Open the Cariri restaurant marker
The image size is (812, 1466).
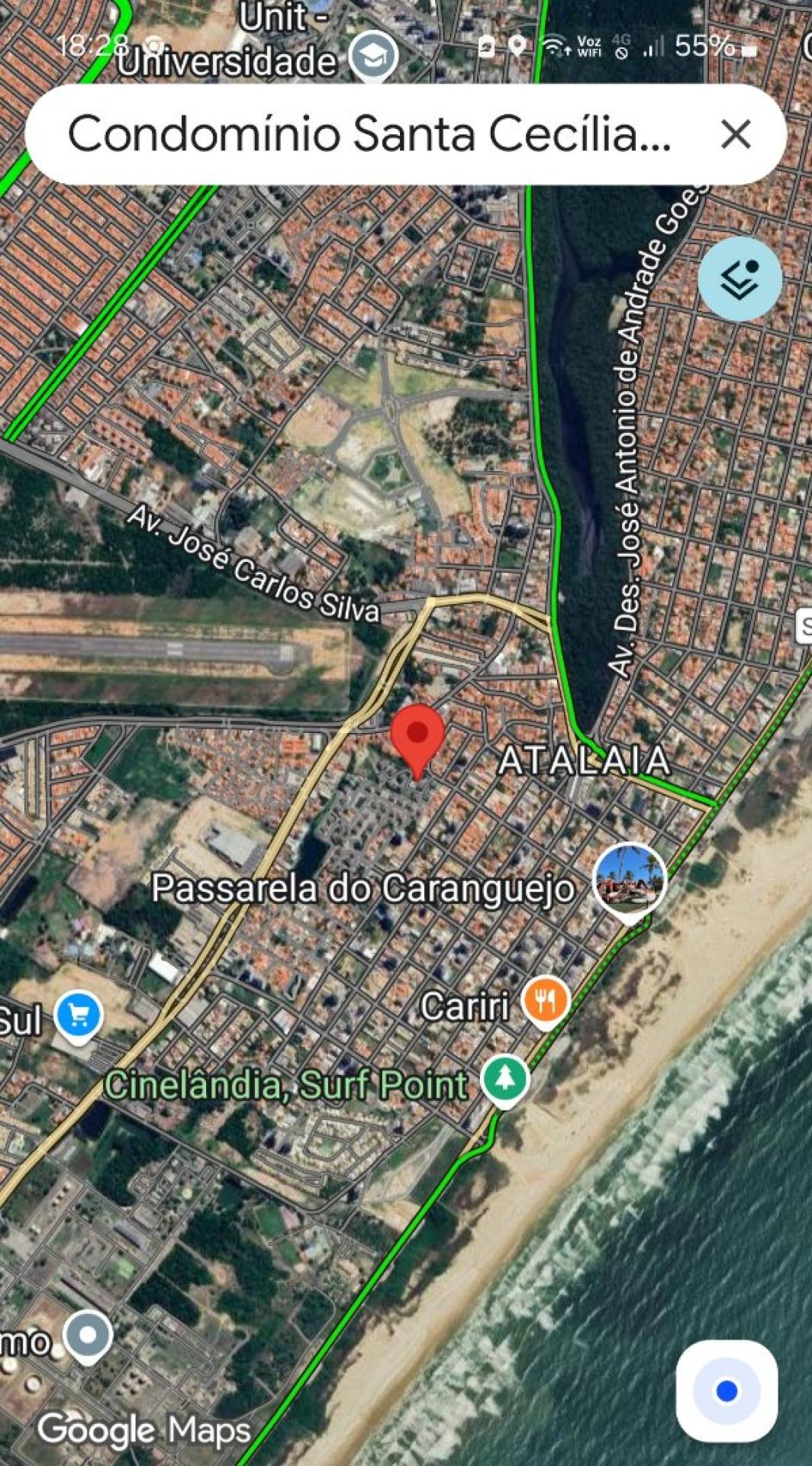[x=545, y=1000]
